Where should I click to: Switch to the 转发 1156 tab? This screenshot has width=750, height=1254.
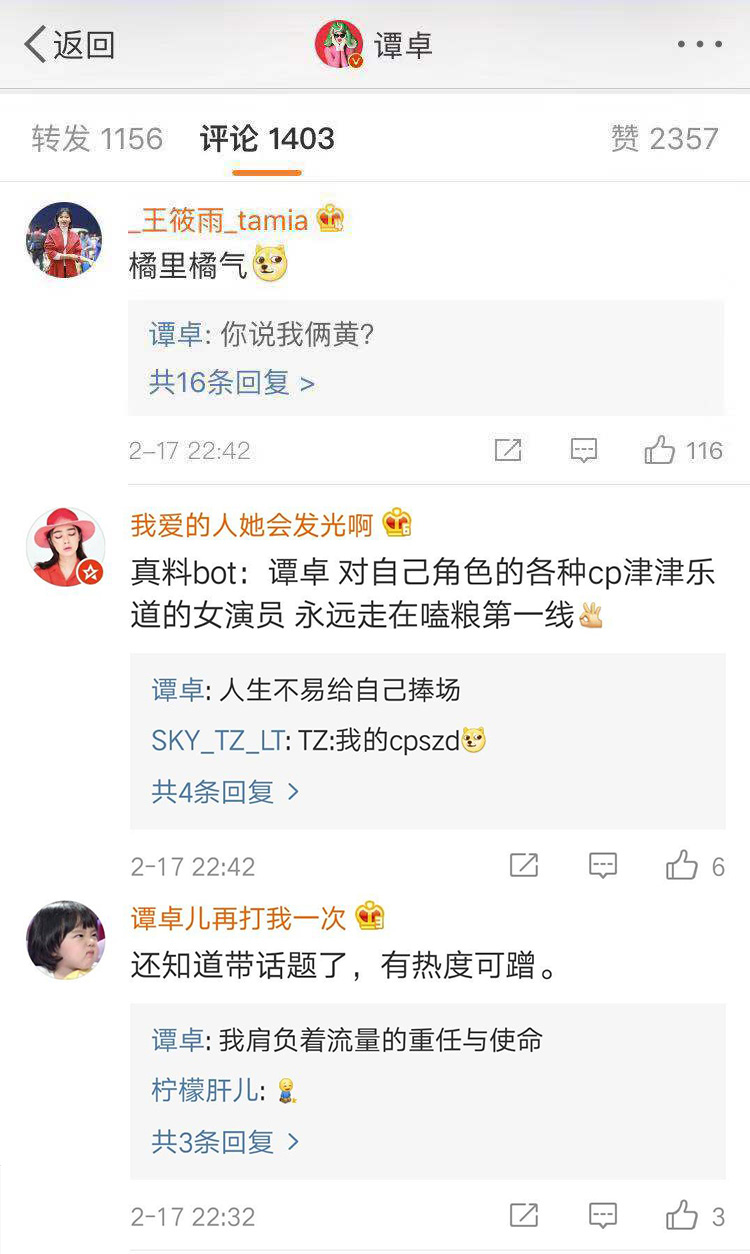(x=97, y=139)
